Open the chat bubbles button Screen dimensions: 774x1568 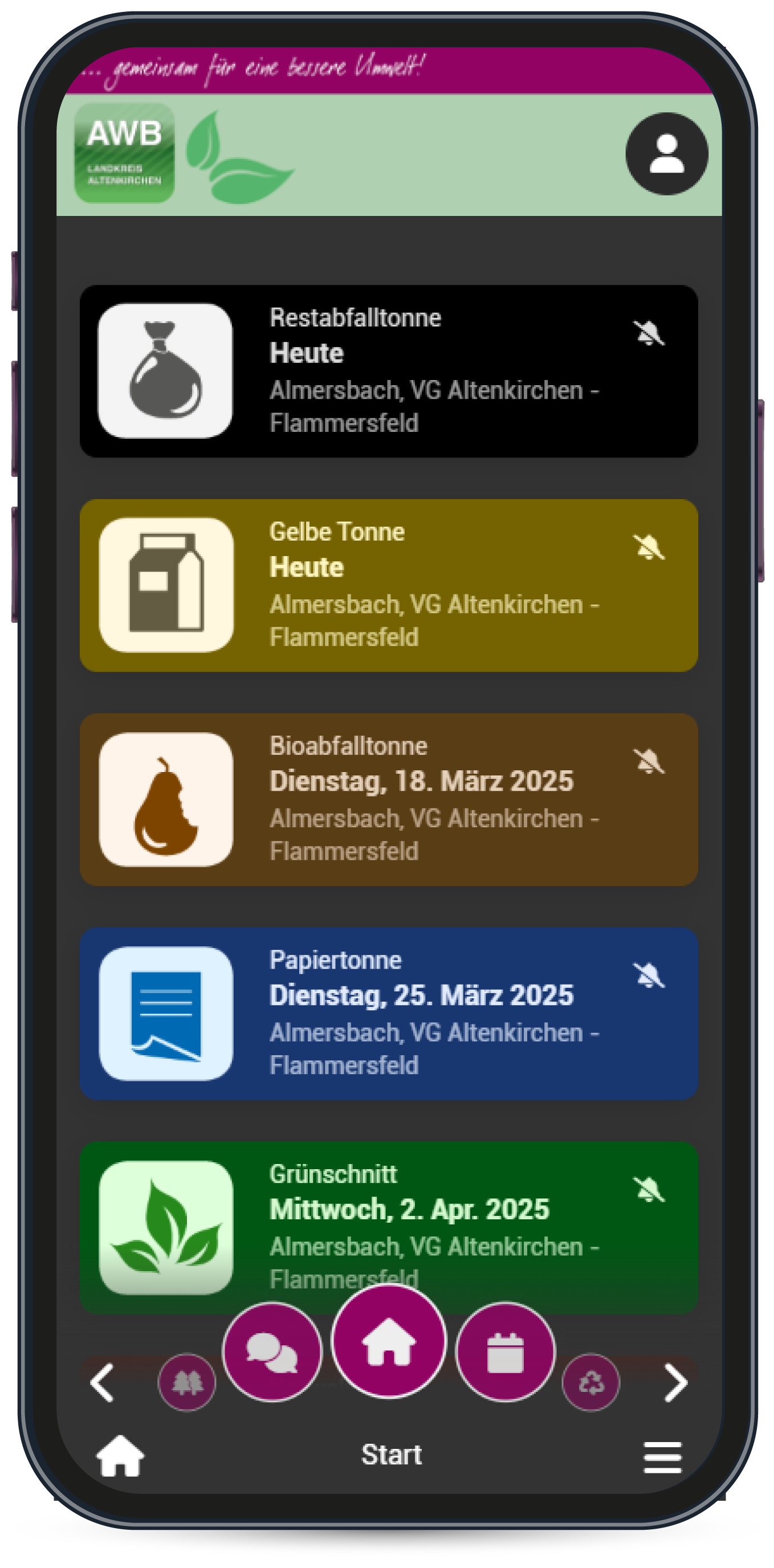tap(272, 1352)
